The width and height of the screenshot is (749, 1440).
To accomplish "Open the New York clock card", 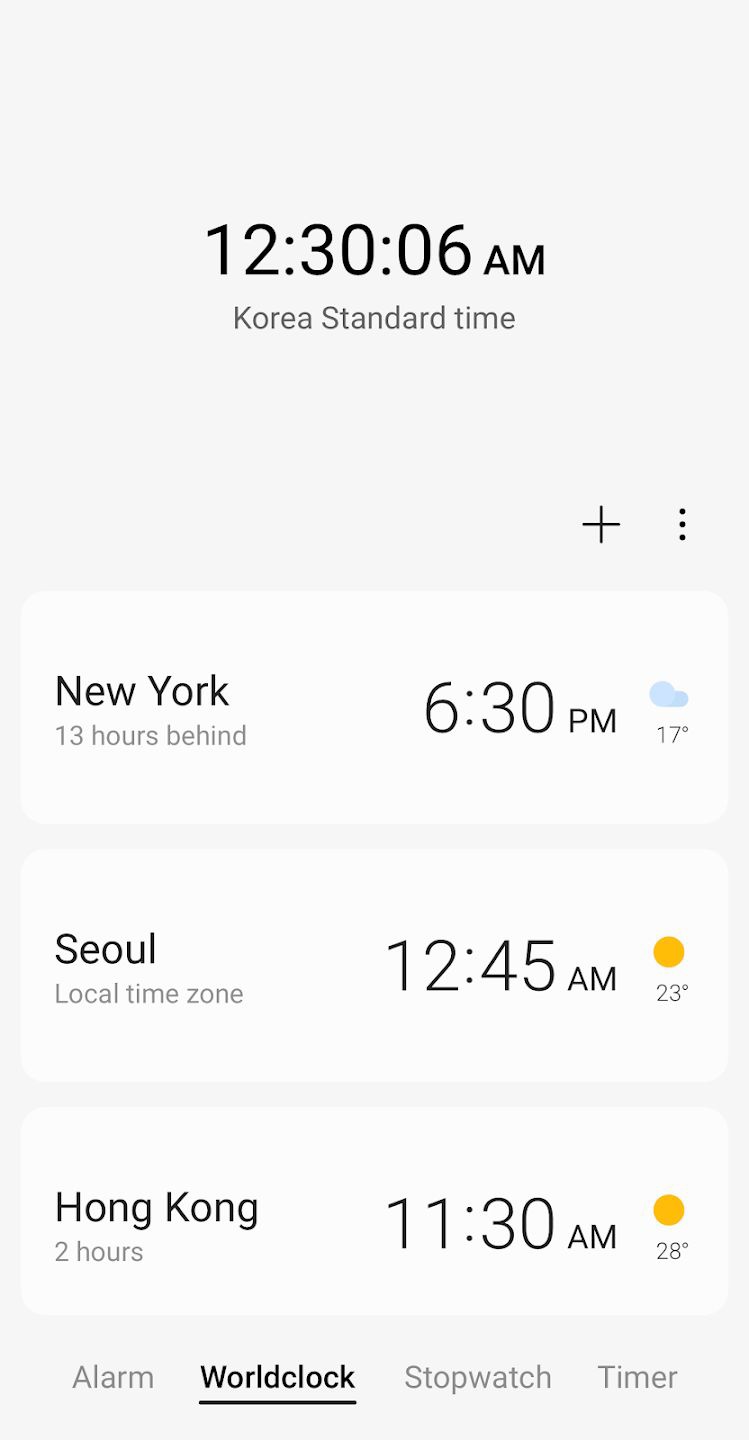I will [x=374, y=707].
